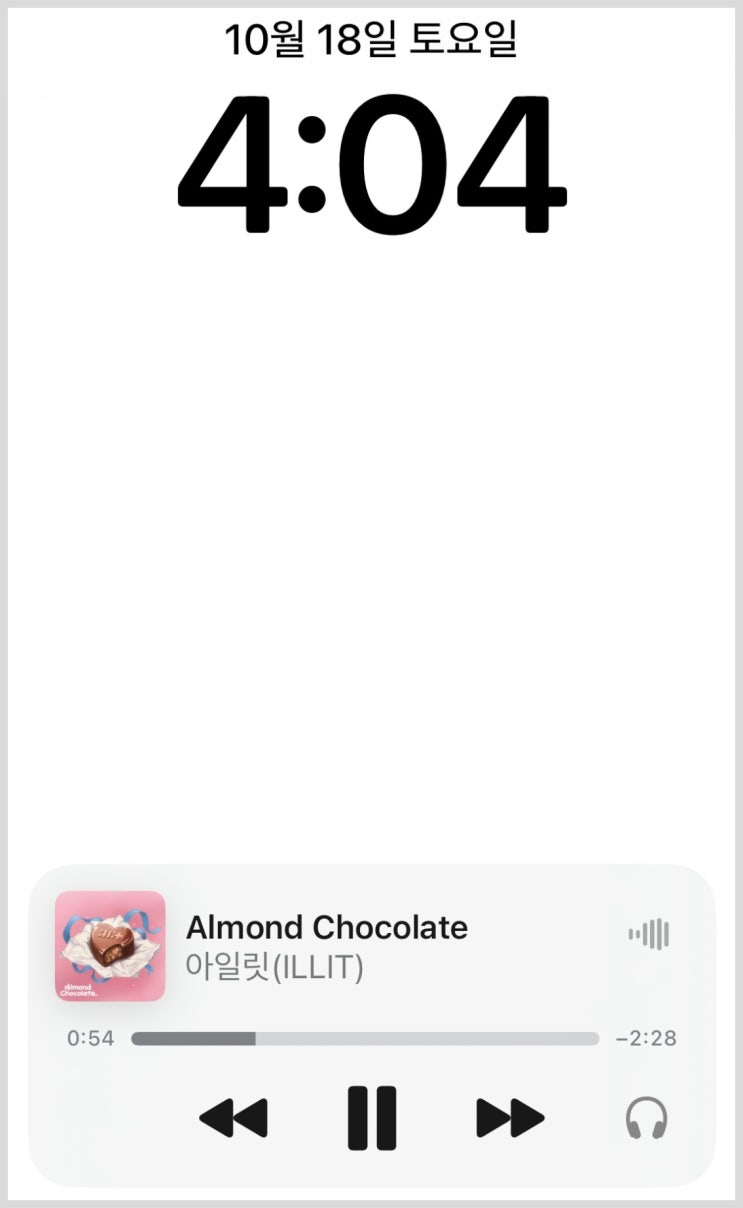
Task: Skip back to the previous track
Action: pos(234,1117)
